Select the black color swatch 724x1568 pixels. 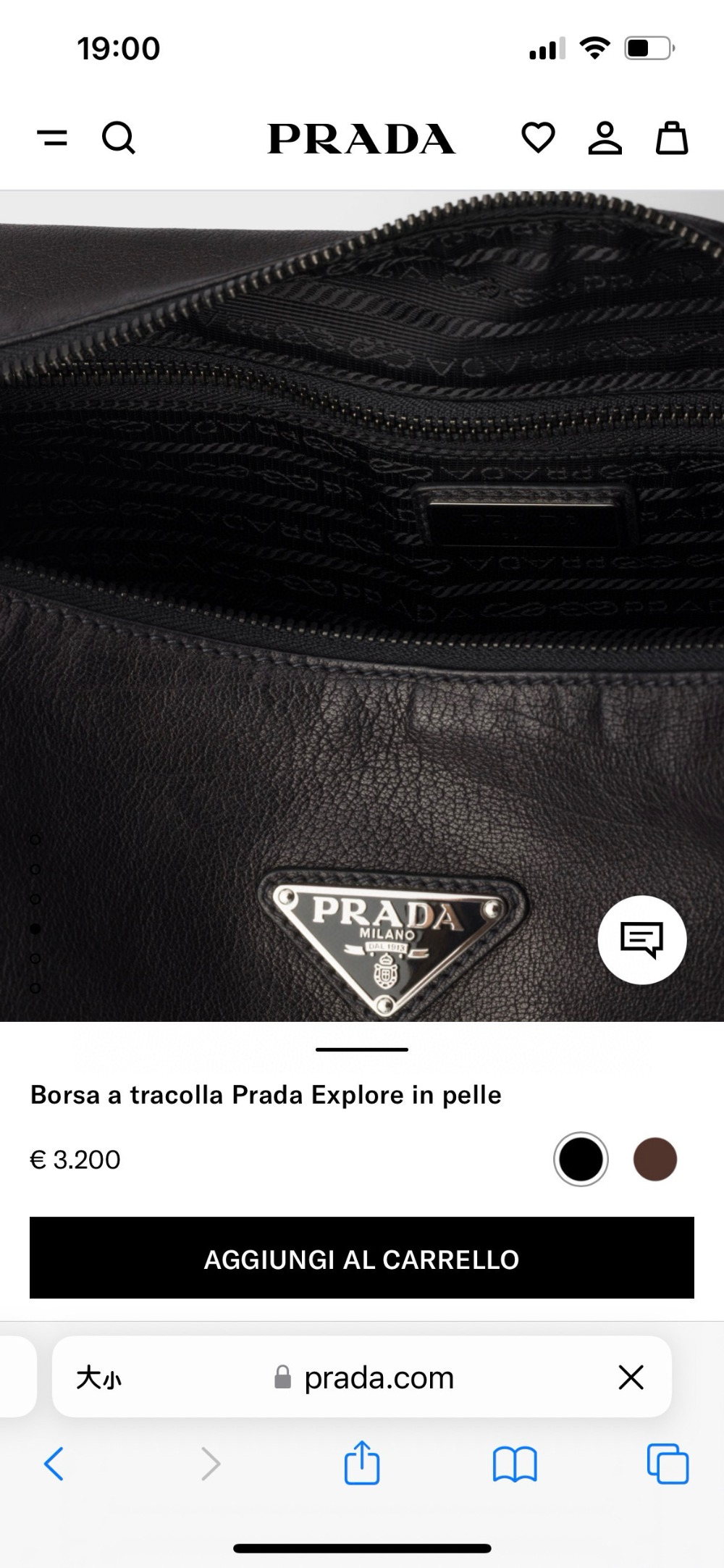581,1160
